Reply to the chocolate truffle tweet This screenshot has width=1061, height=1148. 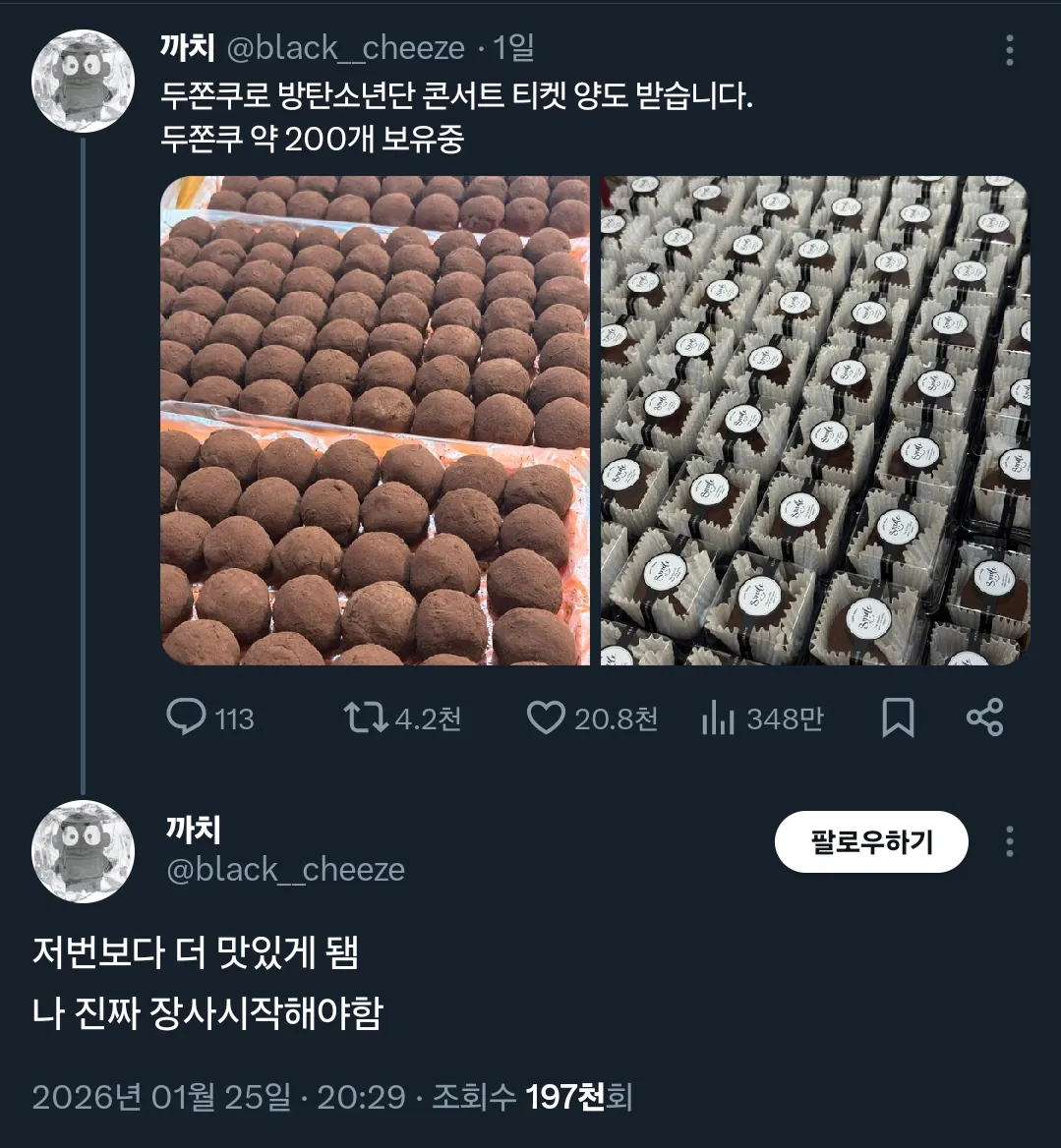click(188, 718)
